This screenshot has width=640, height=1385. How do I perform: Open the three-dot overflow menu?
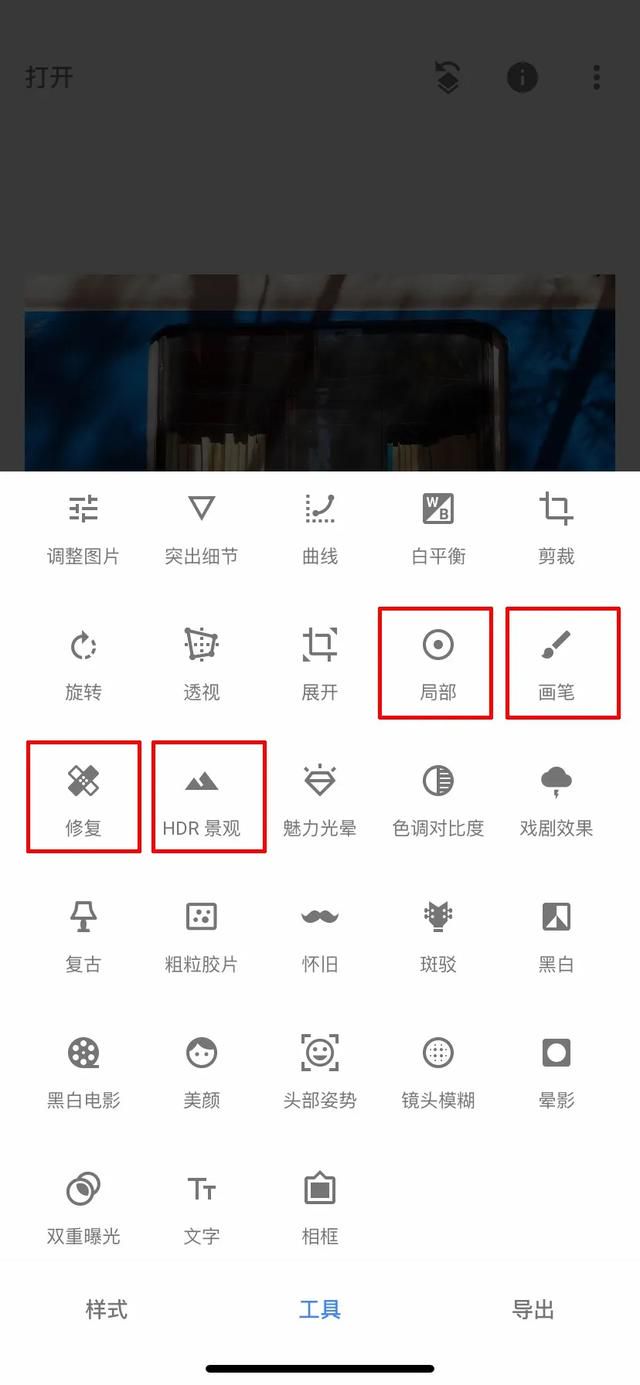pyautogui.click(x=596, y=77)
